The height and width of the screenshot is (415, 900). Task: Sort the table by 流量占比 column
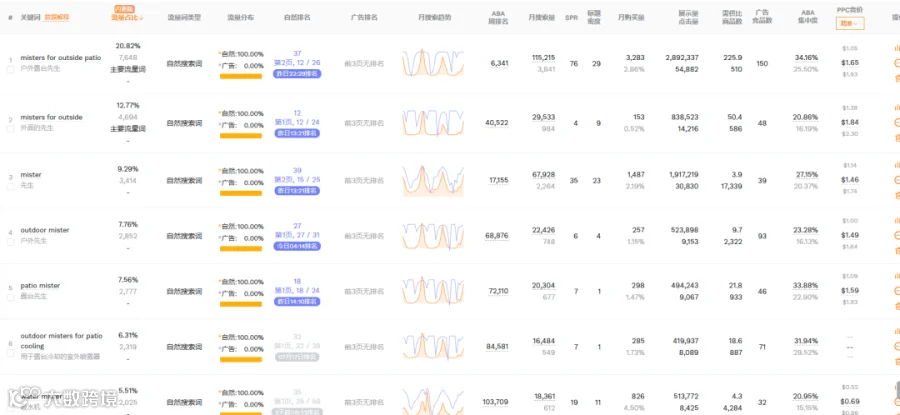pos(127,17)
